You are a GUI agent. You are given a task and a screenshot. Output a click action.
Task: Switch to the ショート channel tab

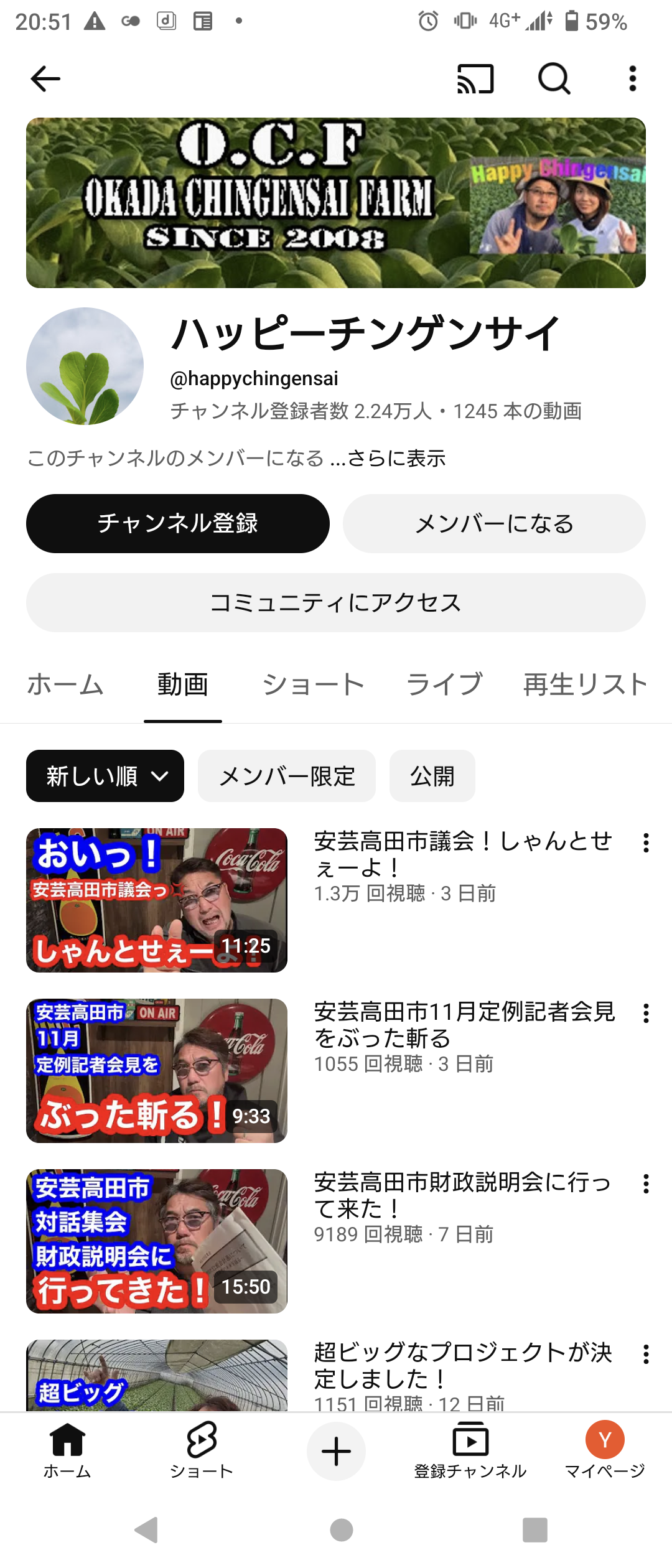click(313, 684)
